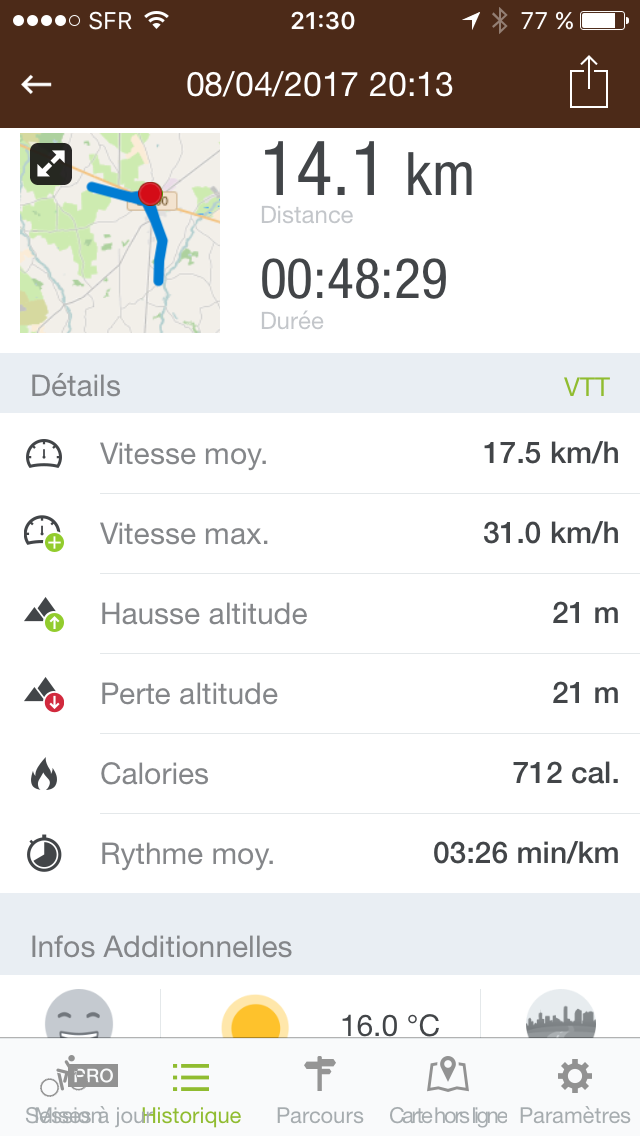Open the Session tab with PRO badge
Screen dimensions: 640x1136
point(72,1091)
